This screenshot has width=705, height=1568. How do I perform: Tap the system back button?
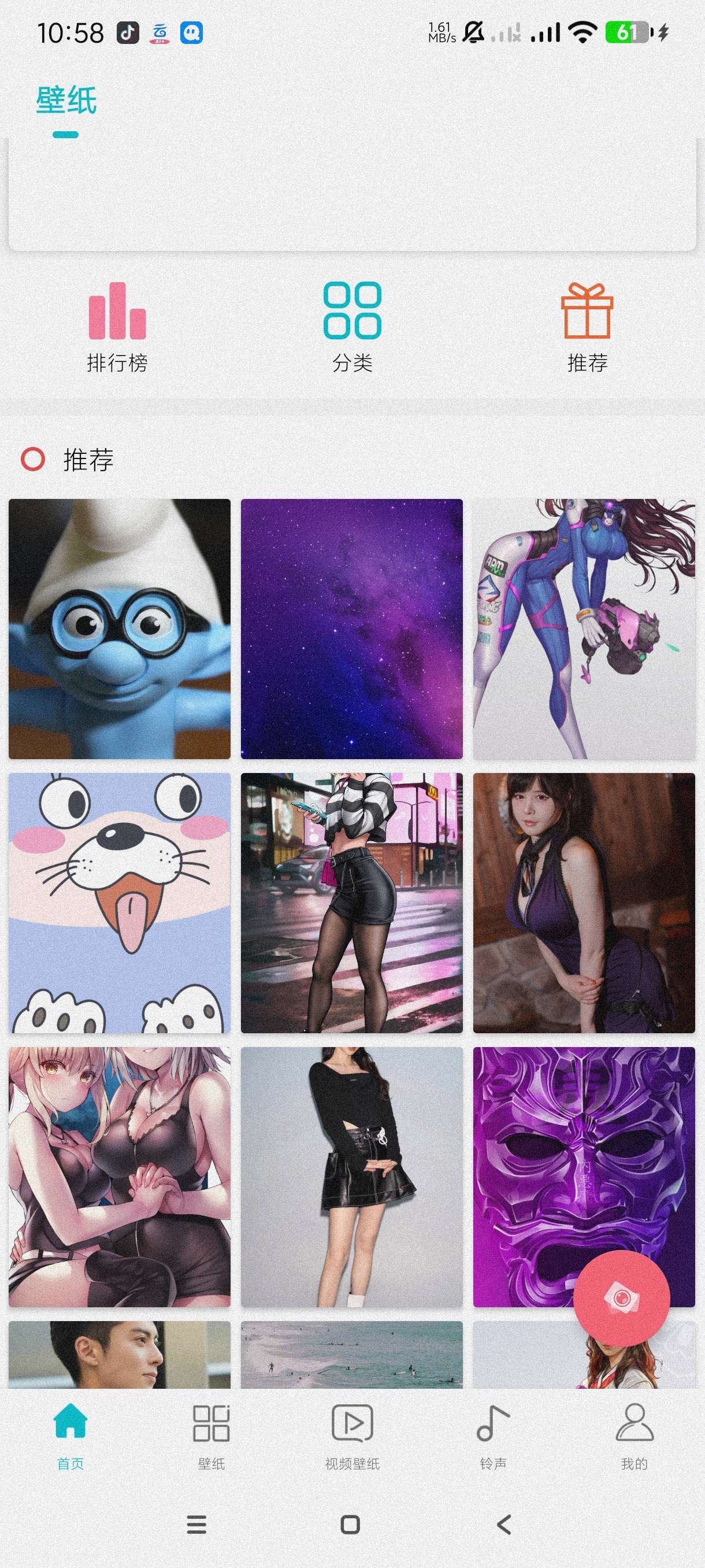click(x=504, y=1524)
